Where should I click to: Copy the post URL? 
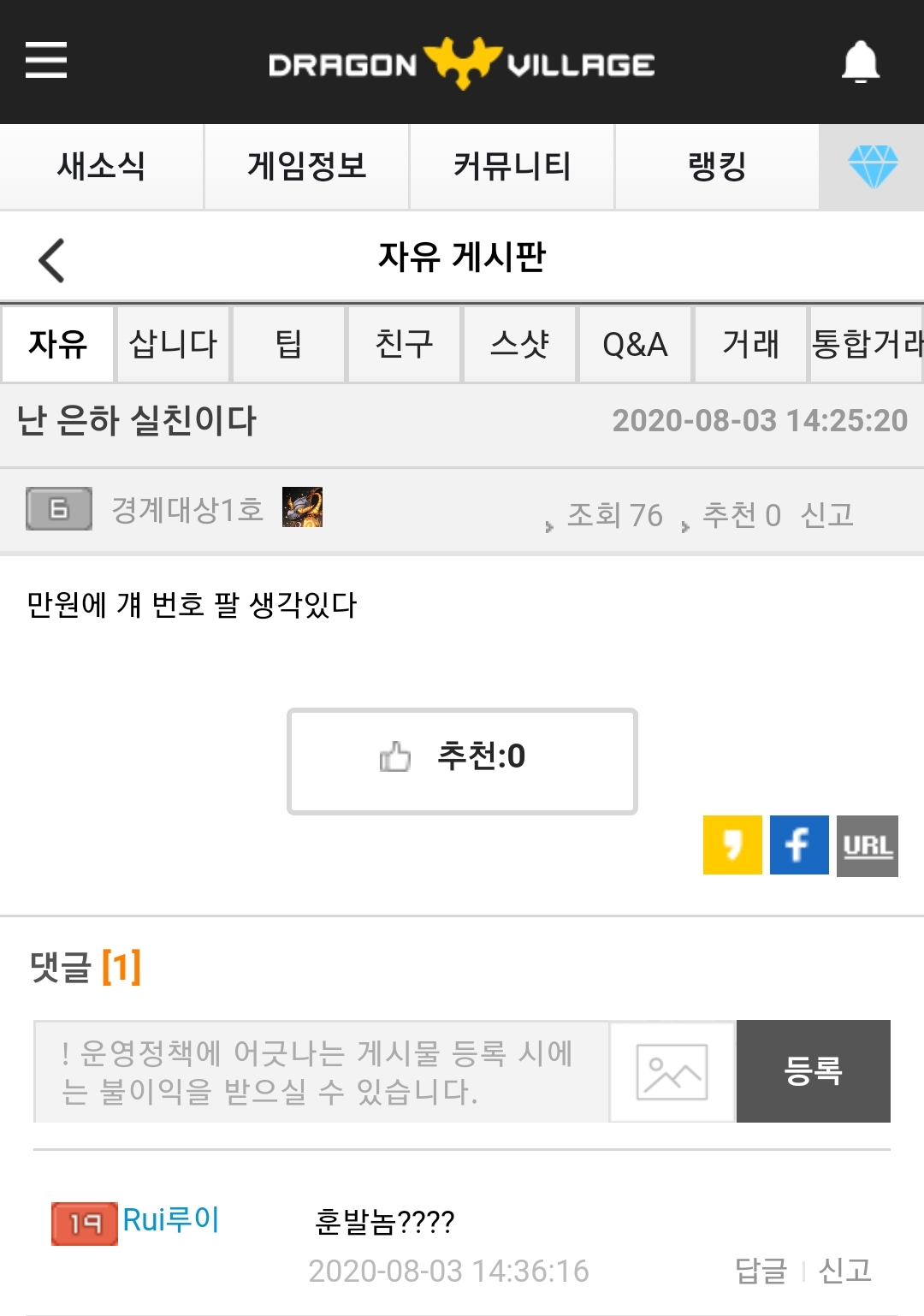(867, 845)
